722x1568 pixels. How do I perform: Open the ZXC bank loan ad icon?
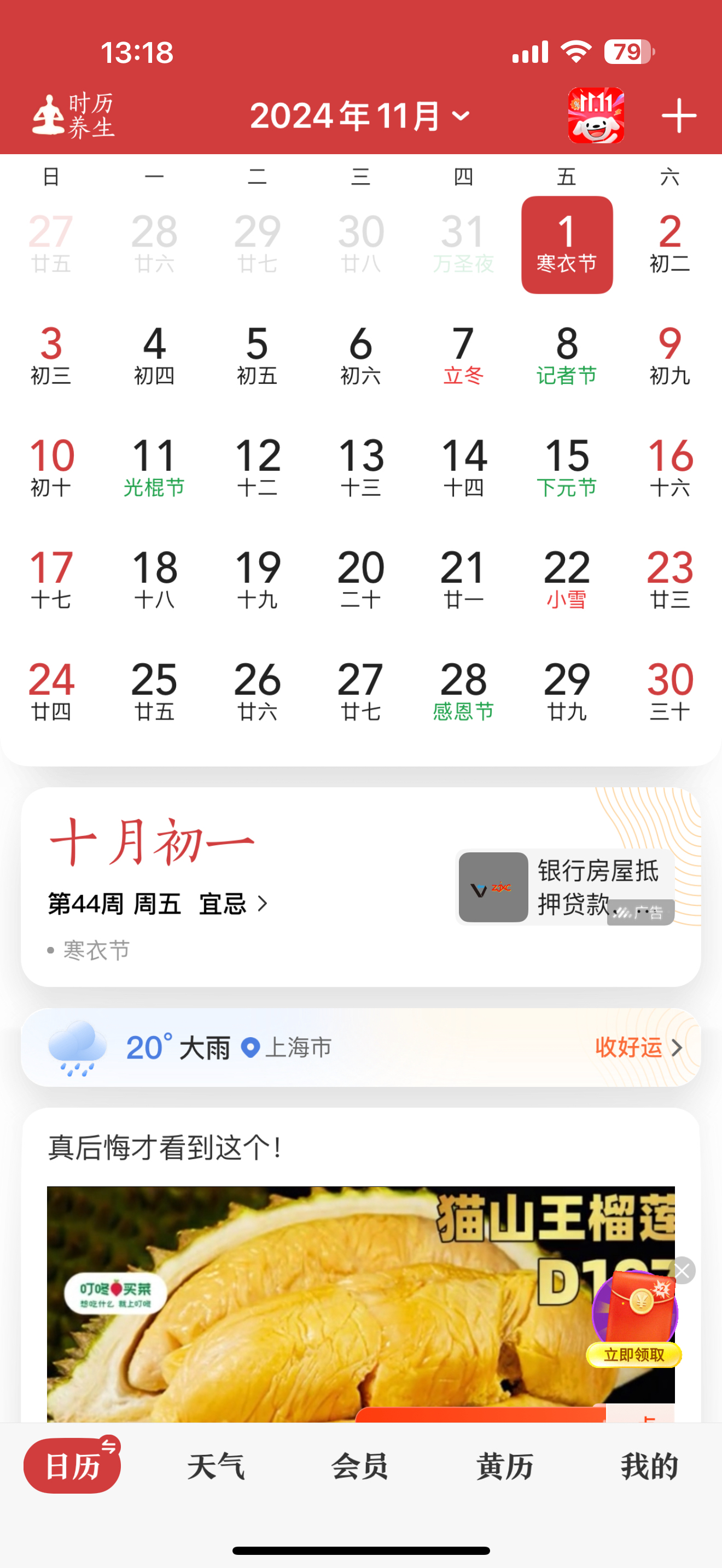coord(492,887)
